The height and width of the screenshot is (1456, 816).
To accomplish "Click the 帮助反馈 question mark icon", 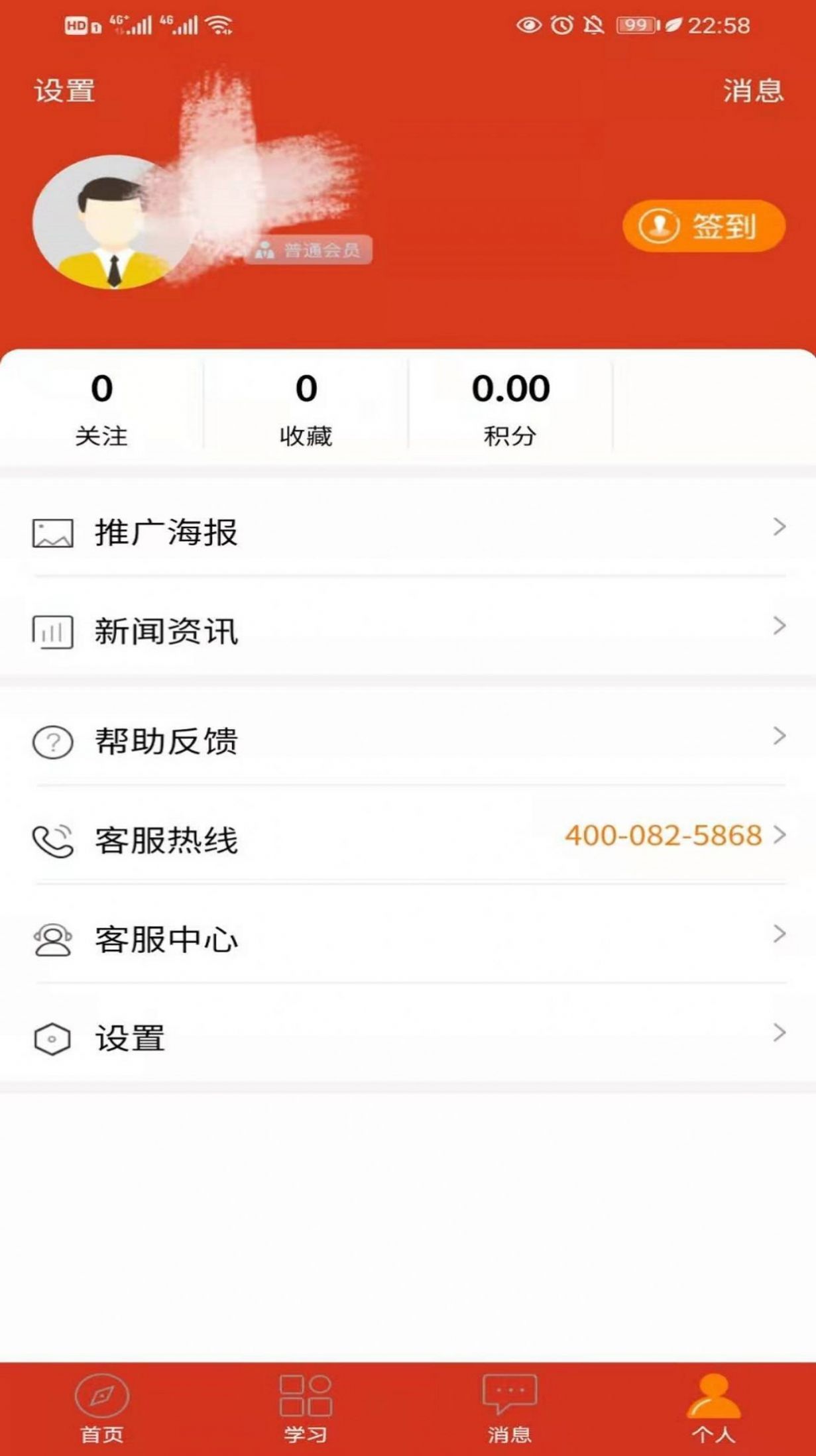I will pyautogui.click(x=52, y=742).
